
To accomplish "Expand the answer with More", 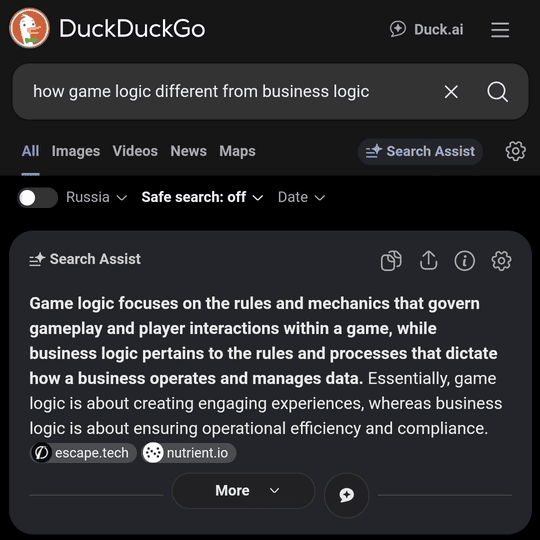I will coord(243,491).
